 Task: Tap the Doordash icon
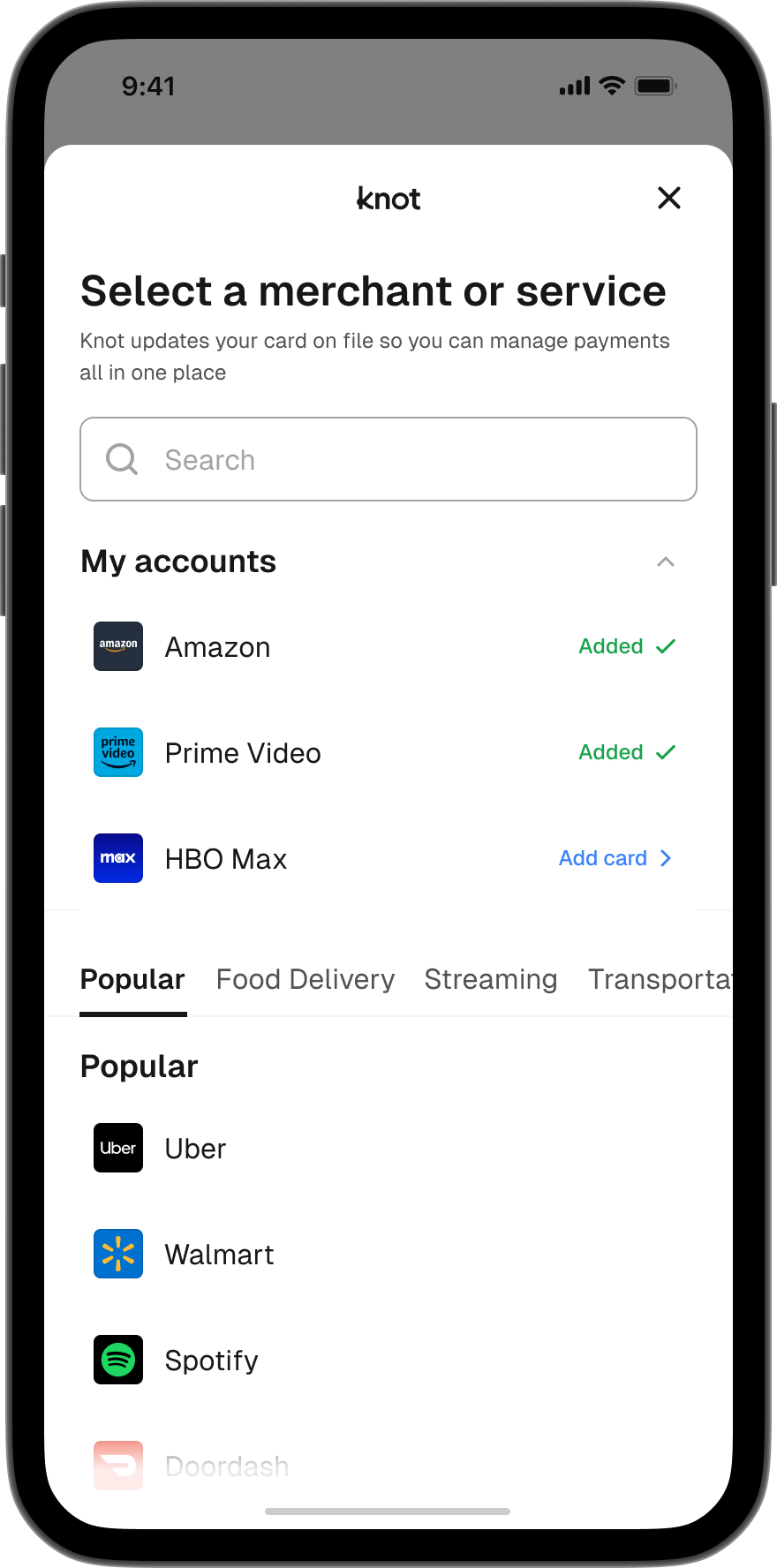tap(117, 1464)
